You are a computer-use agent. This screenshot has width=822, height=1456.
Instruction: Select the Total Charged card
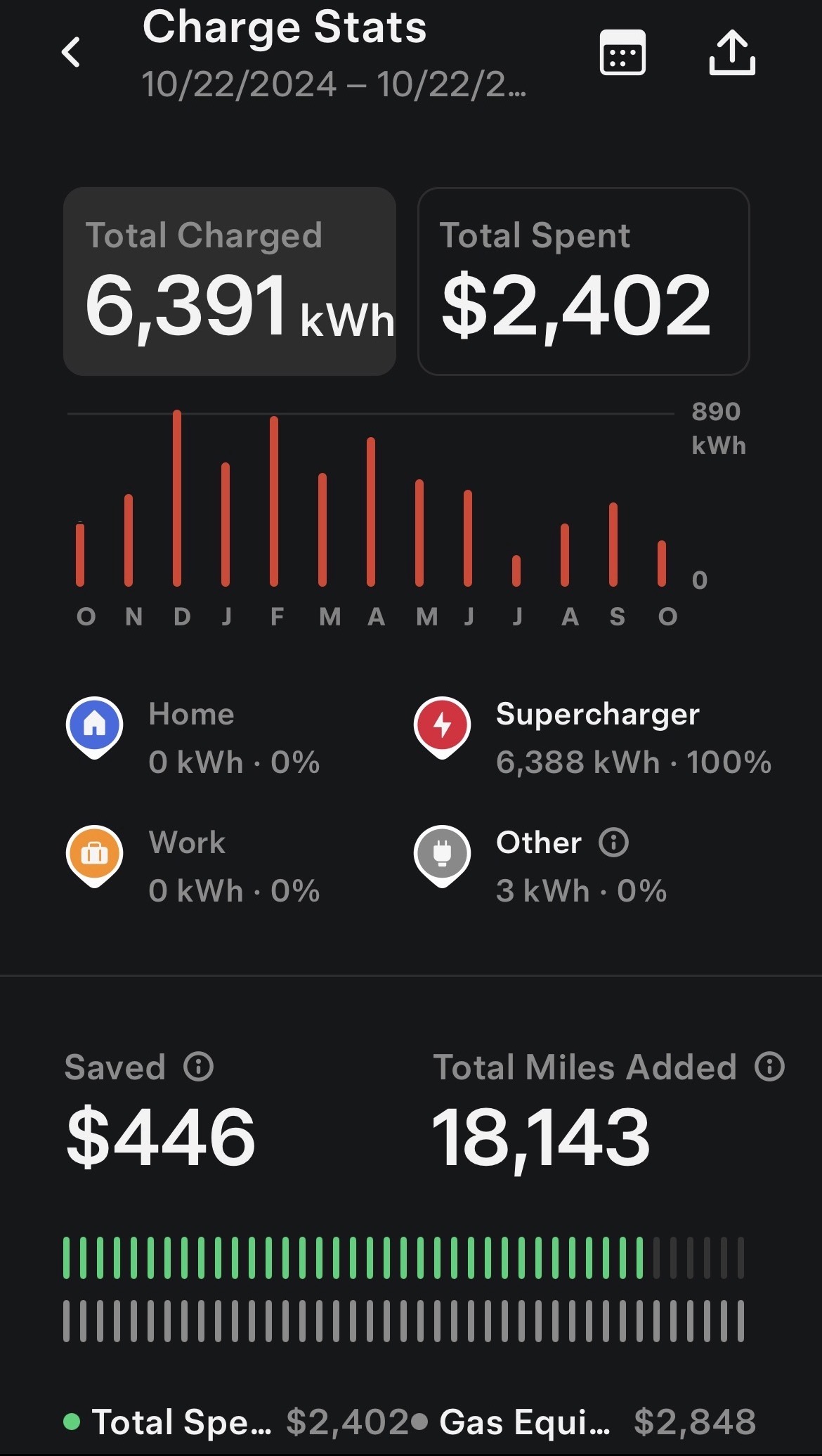[x=230, y=281]
